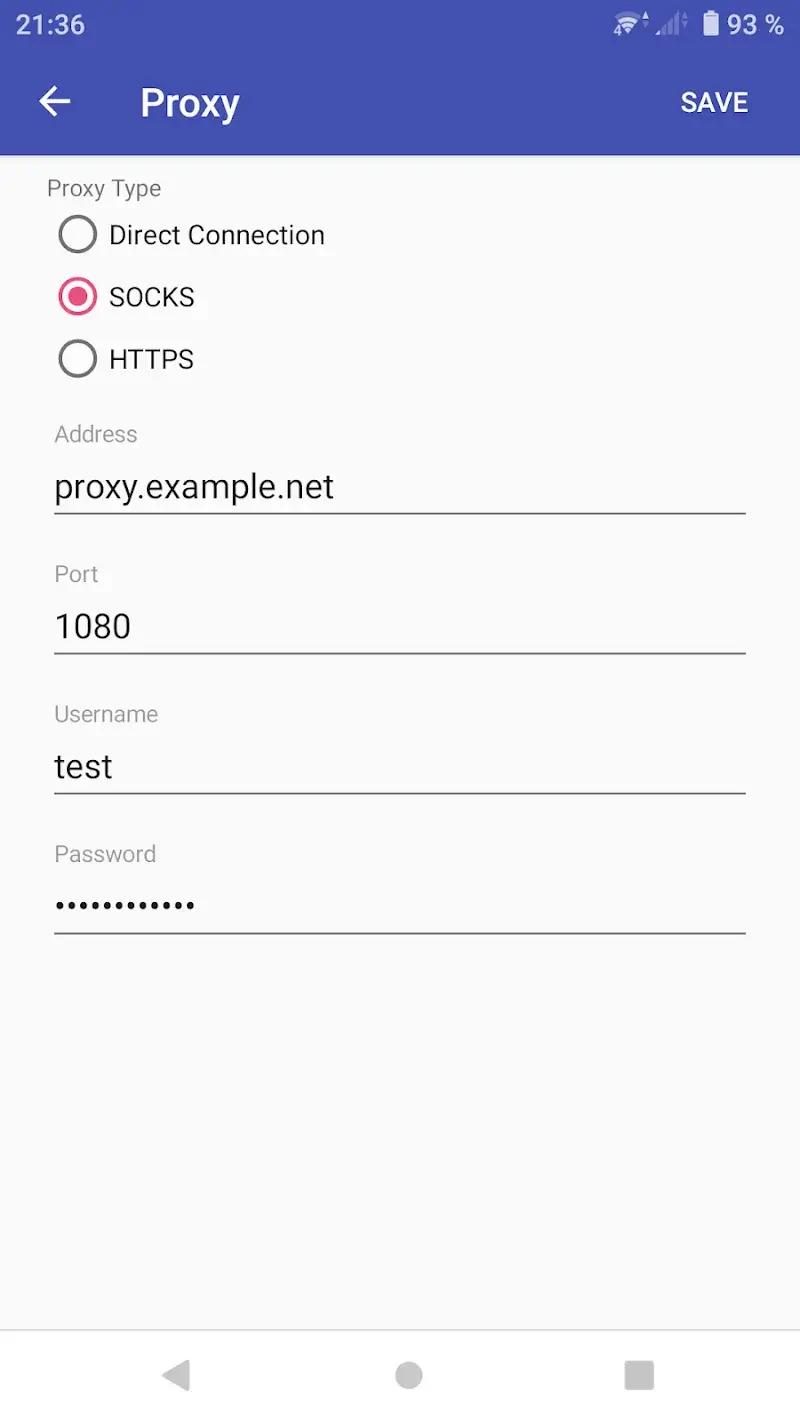Focus the hidden Password field

point(400,905)
